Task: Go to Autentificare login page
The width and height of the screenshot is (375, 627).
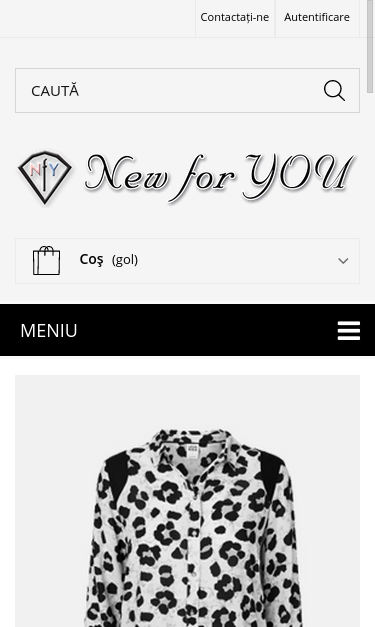Action: point(317,18)
